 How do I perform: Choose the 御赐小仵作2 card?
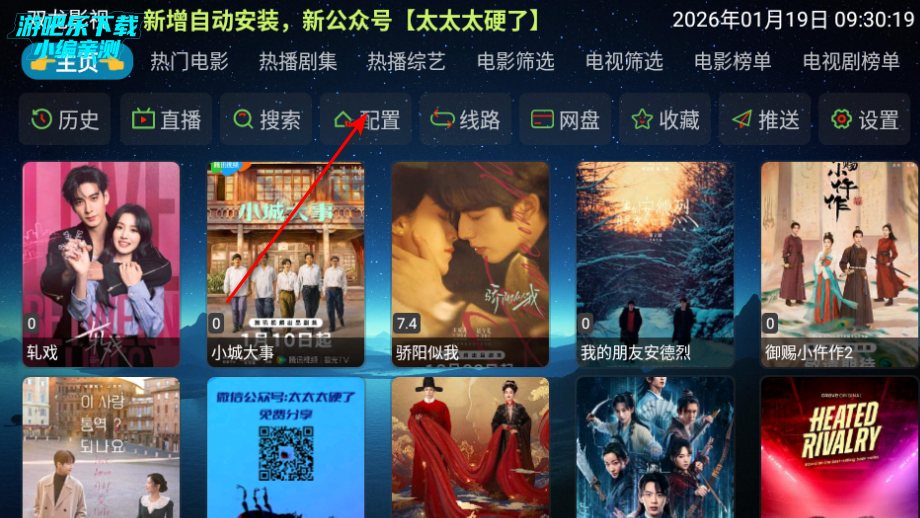coord(839,264)
